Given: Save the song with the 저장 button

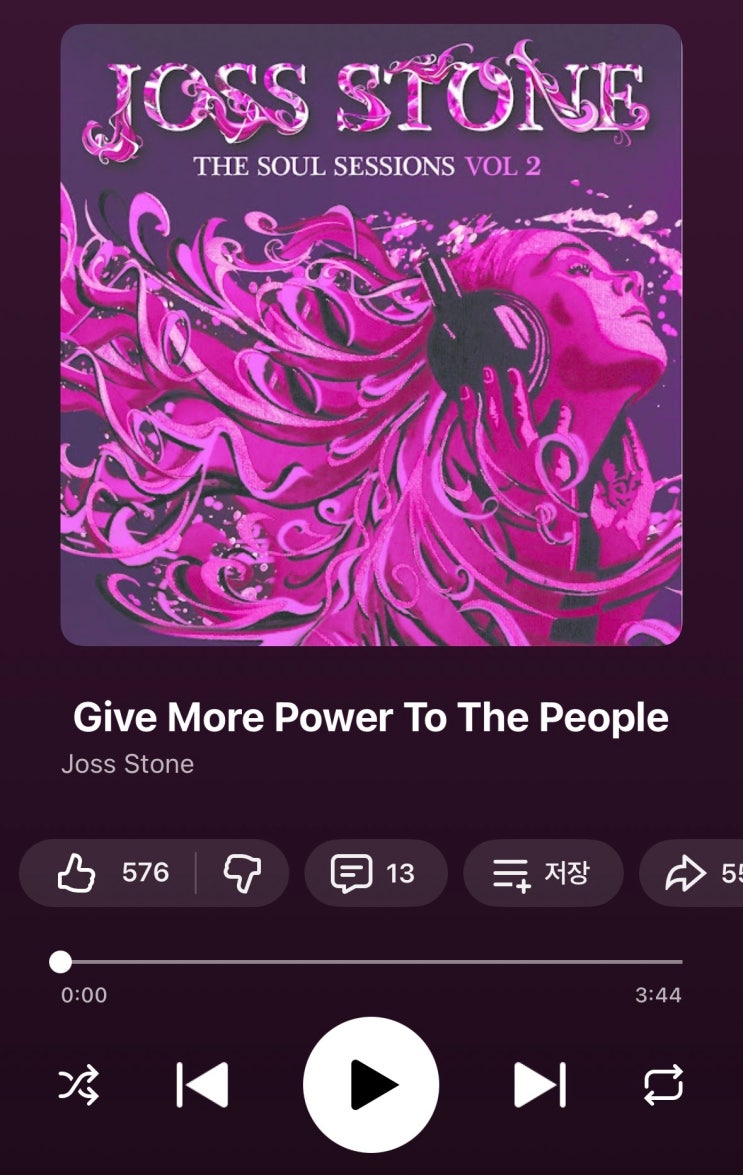Looking at the screenshot, I should pyautogui.click(x=542, y=873).
